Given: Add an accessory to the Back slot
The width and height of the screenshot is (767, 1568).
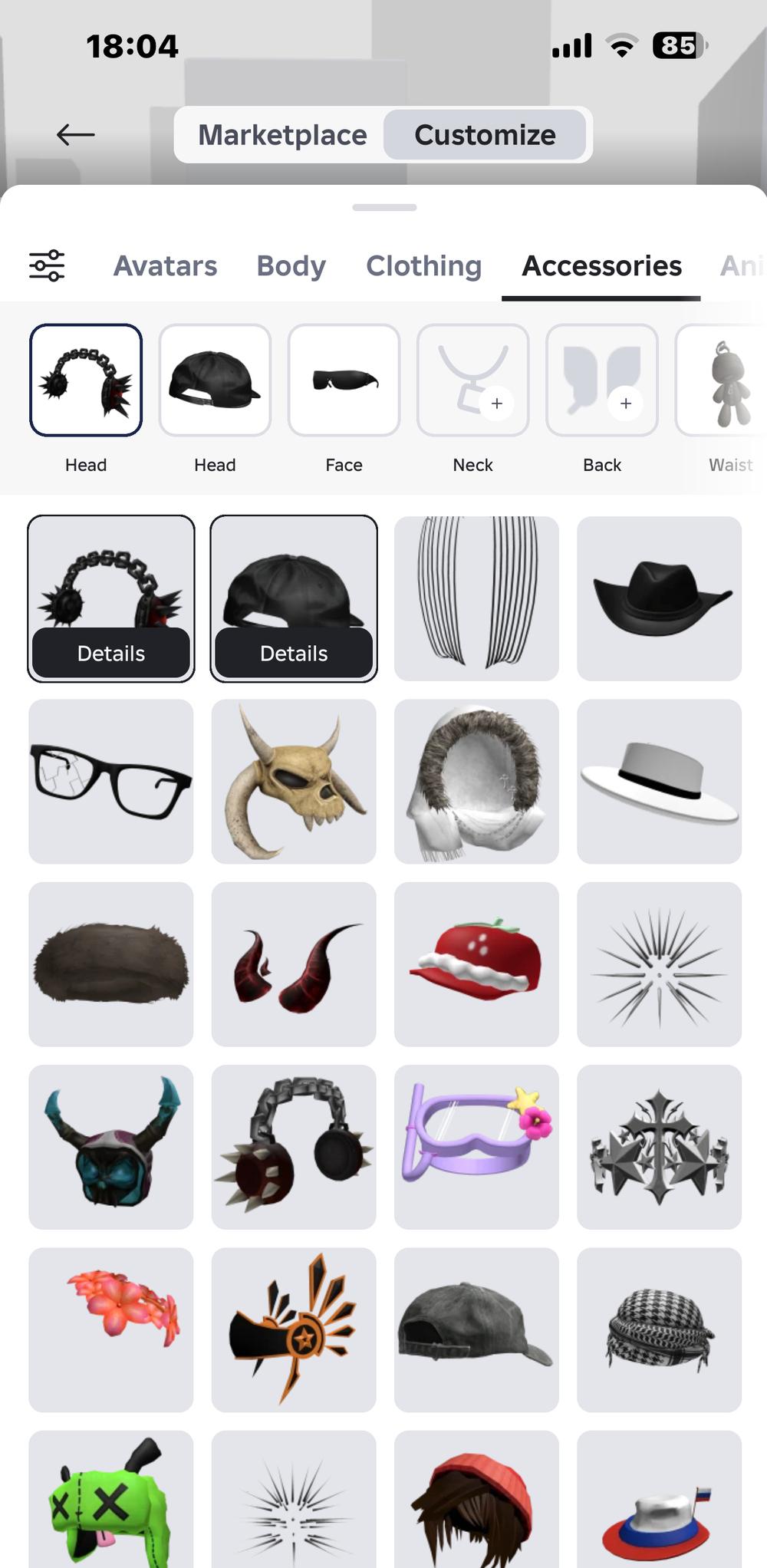Looking at the screenshot, I should click(x=601, y=380).
